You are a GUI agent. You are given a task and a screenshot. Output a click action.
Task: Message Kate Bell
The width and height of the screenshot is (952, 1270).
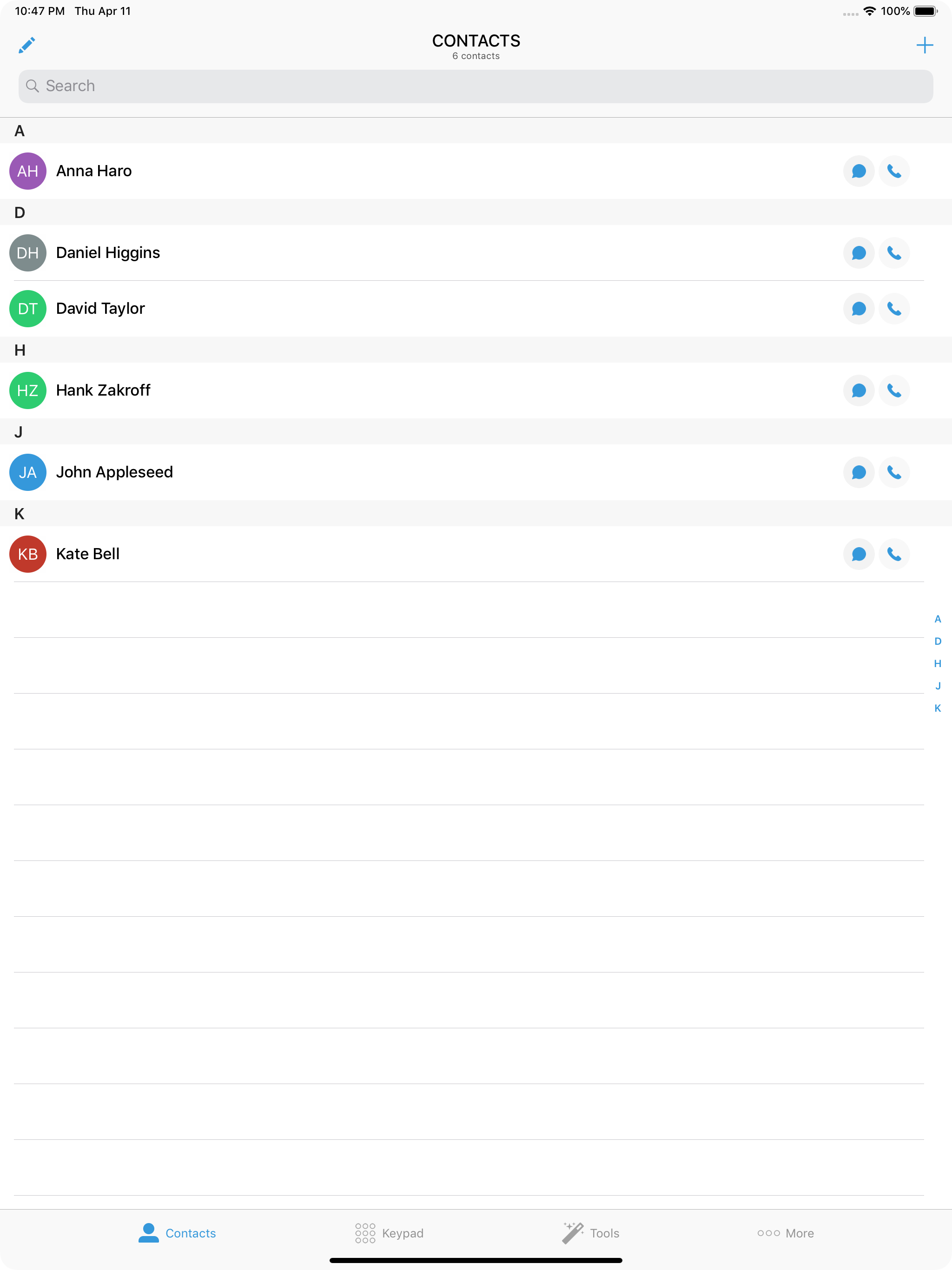pyautogui.click(x=859, y=554)
